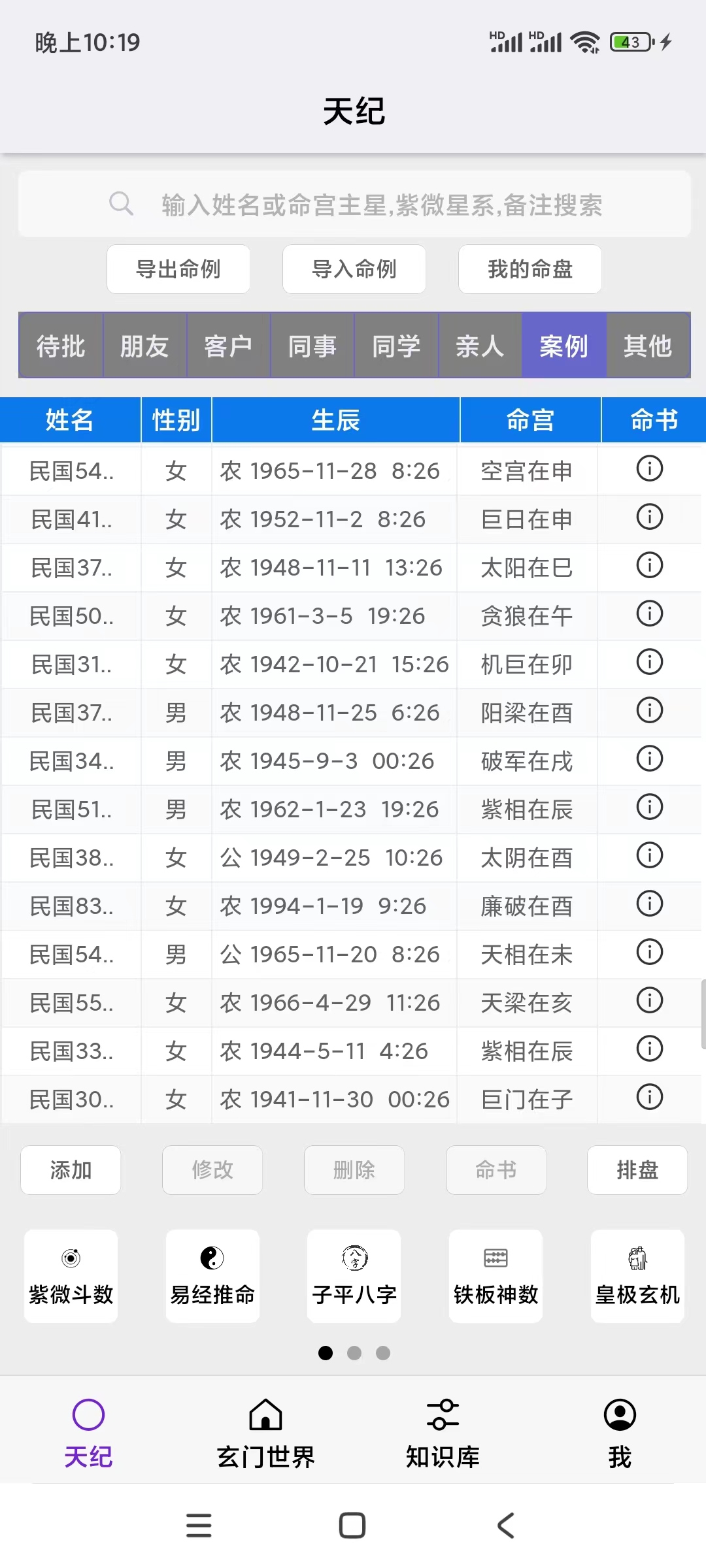Switch to the 客户 category tab

click(x=228, y=346)
